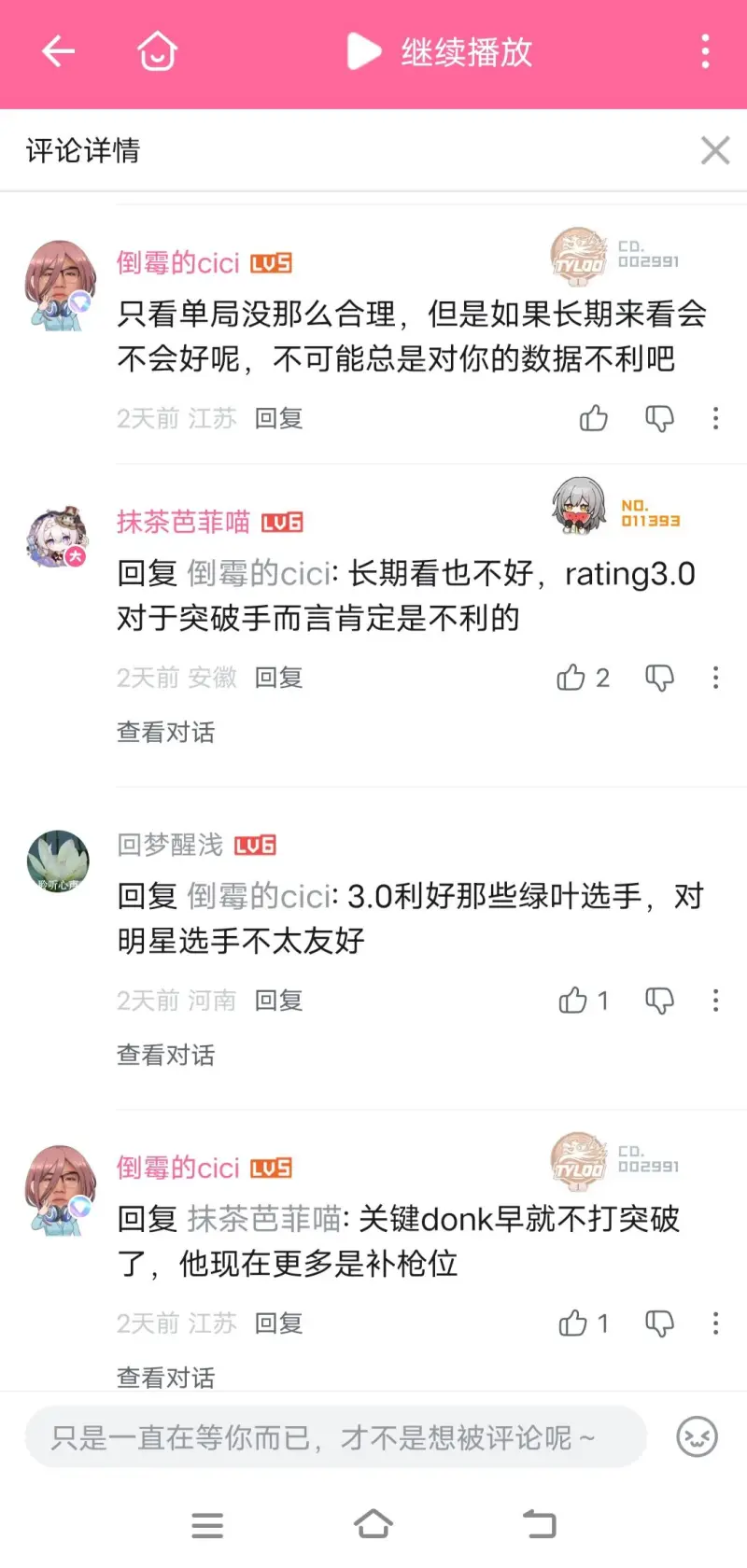747x1568 pixels.
Task: Open the emoji picker beside the comment box
Action: point(697,1437)
